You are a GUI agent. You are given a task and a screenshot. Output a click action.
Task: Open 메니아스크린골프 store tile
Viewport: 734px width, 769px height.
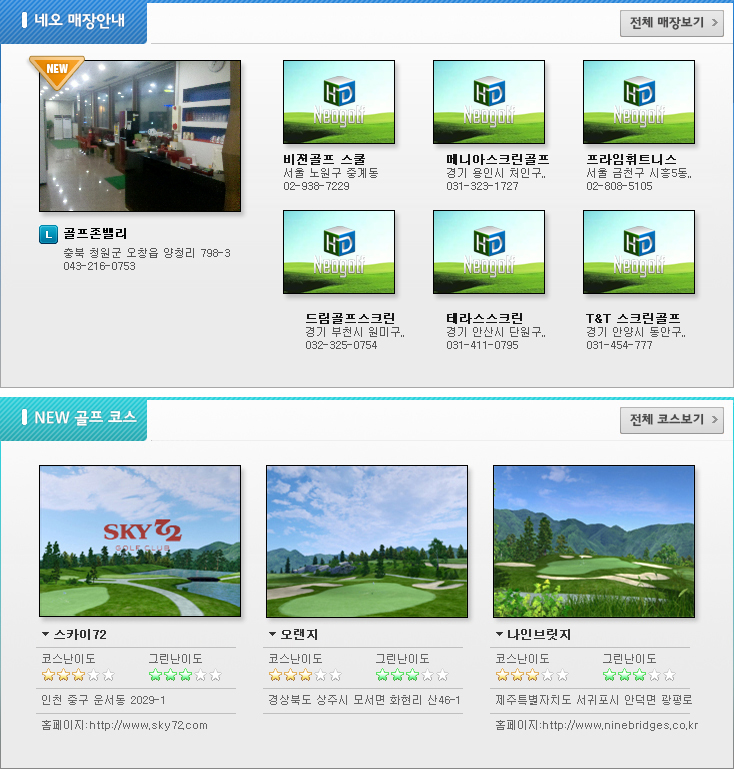489,102
